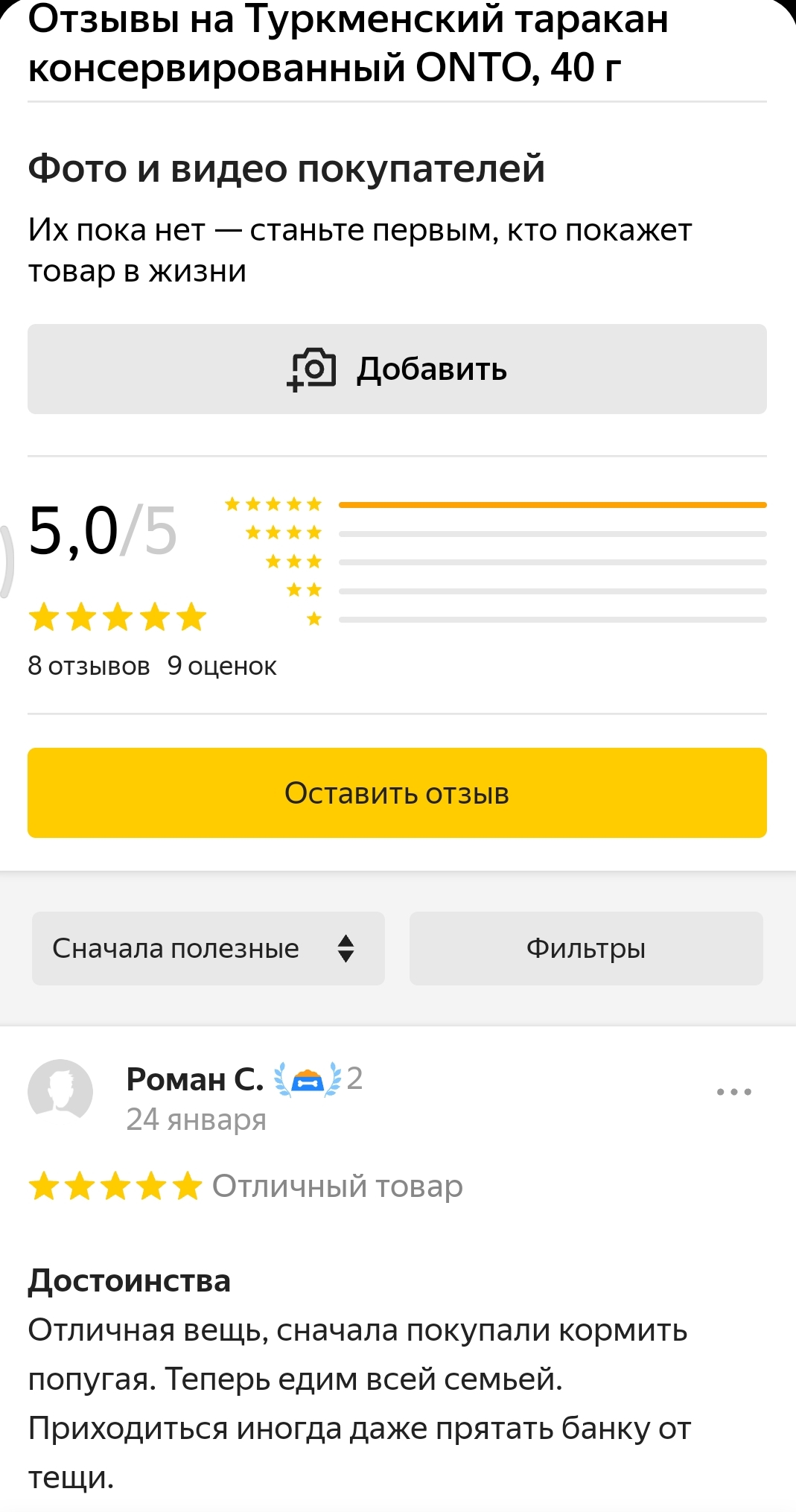796x1512 pixels.
Task: Tap the Добавить photo button
Action: tap(397, 369)
